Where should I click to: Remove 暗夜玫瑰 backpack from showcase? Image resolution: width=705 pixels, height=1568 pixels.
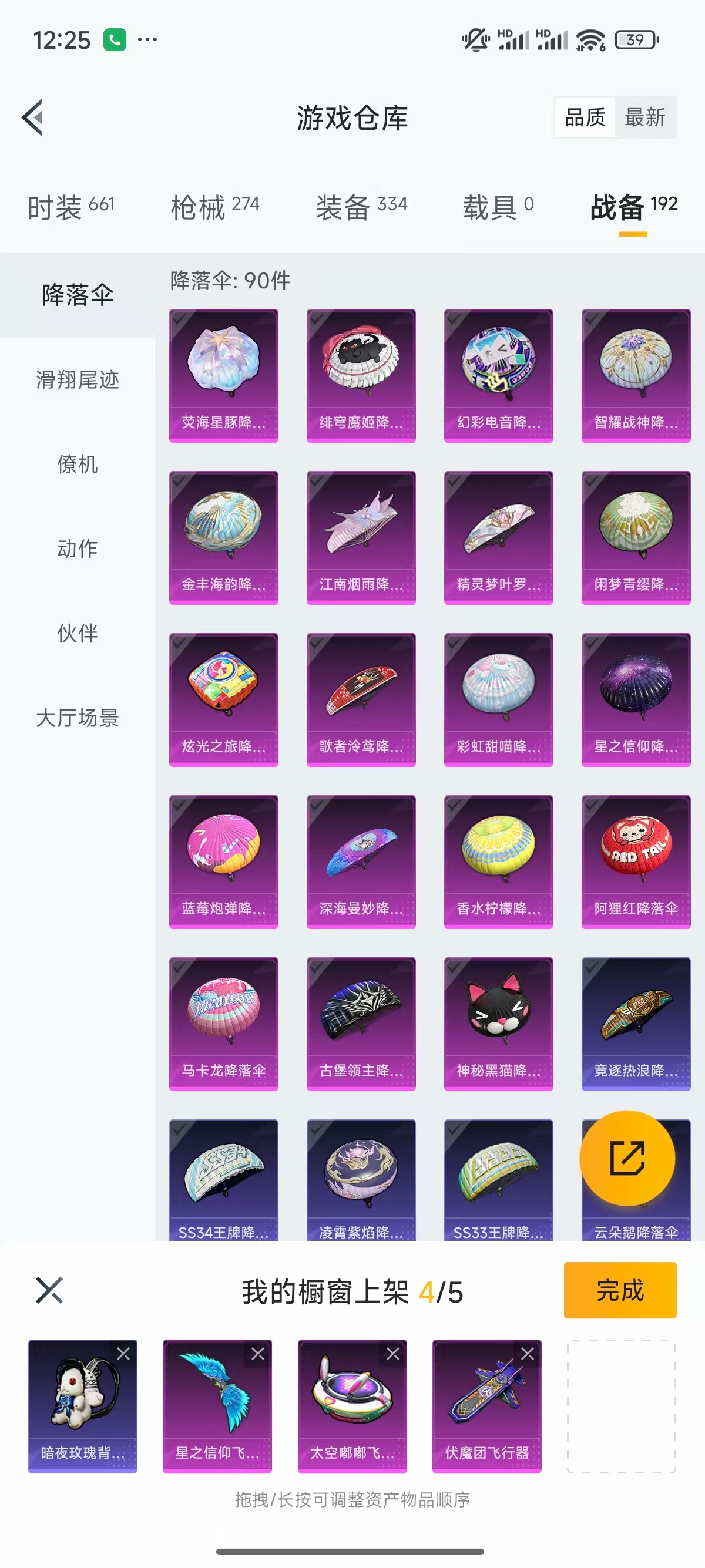pyautogui.click(x=123, y=1354)
